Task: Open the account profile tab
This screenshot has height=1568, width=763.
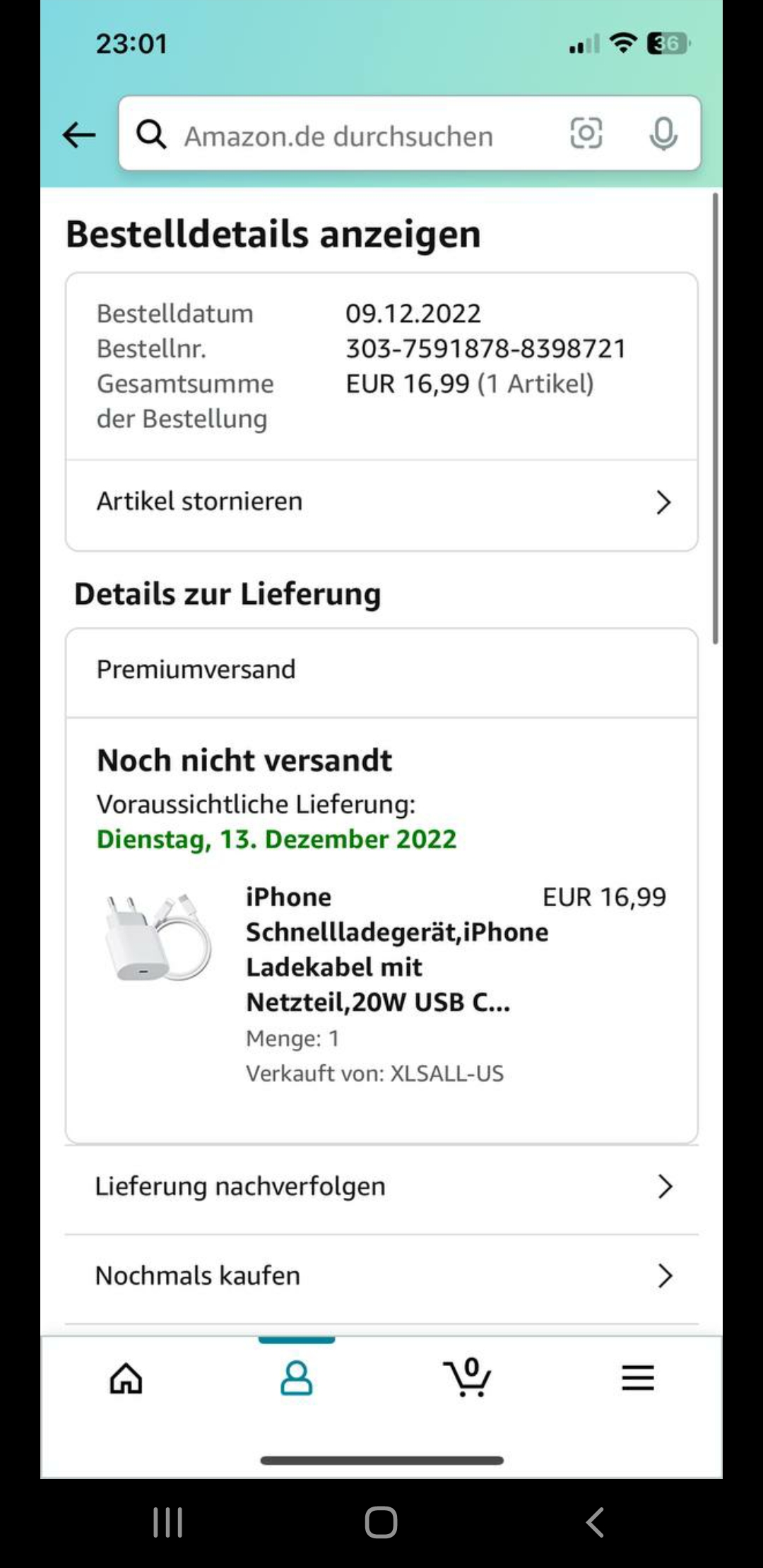Action: click(296, 1378)
